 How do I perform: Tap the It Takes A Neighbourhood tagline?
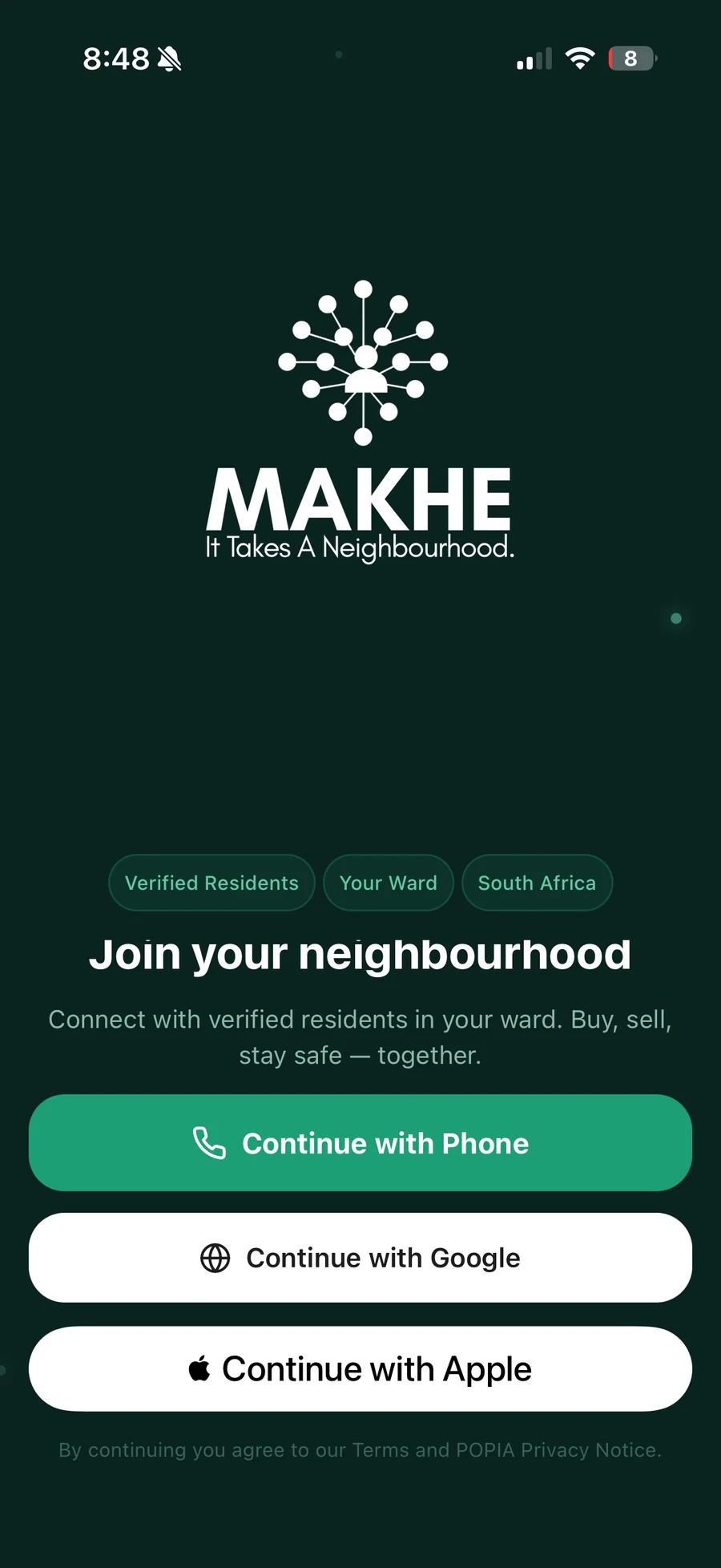click(359, 548)
